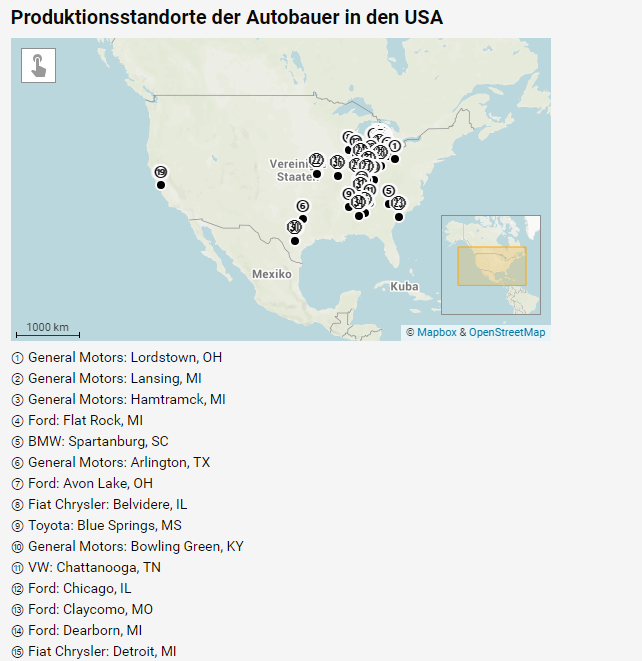Select map marker number 22

click(x=316, y=160)
